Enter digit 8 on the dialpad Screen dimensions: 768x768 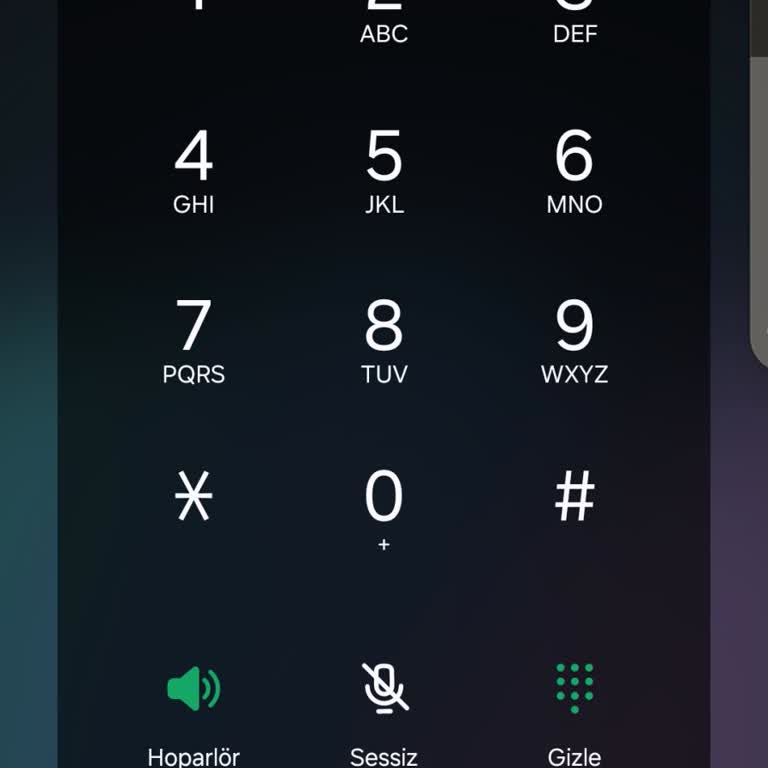click(384, 342)
